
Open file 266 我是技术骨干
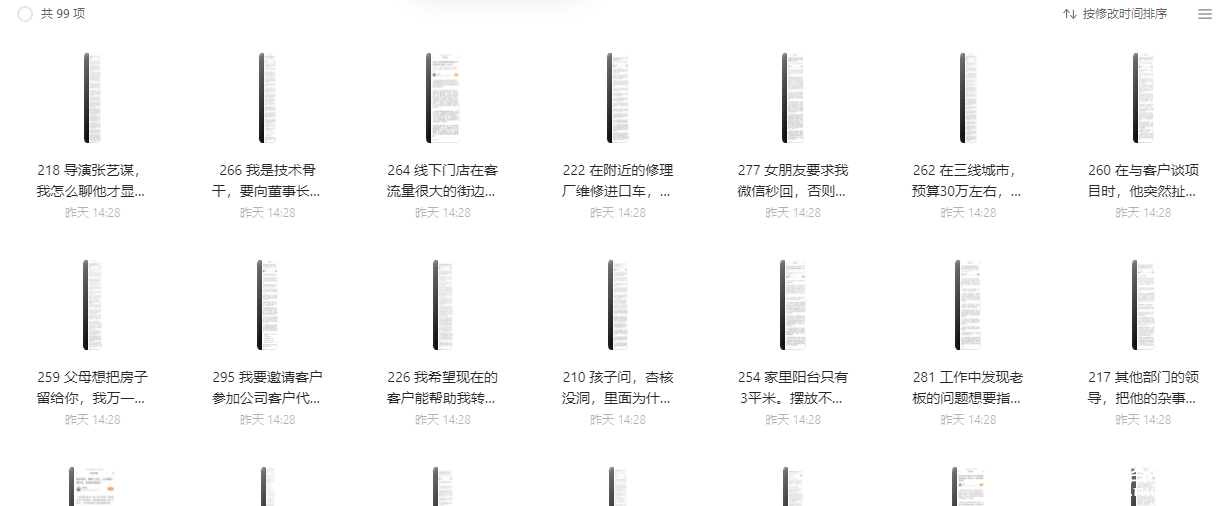click(267, 98)
